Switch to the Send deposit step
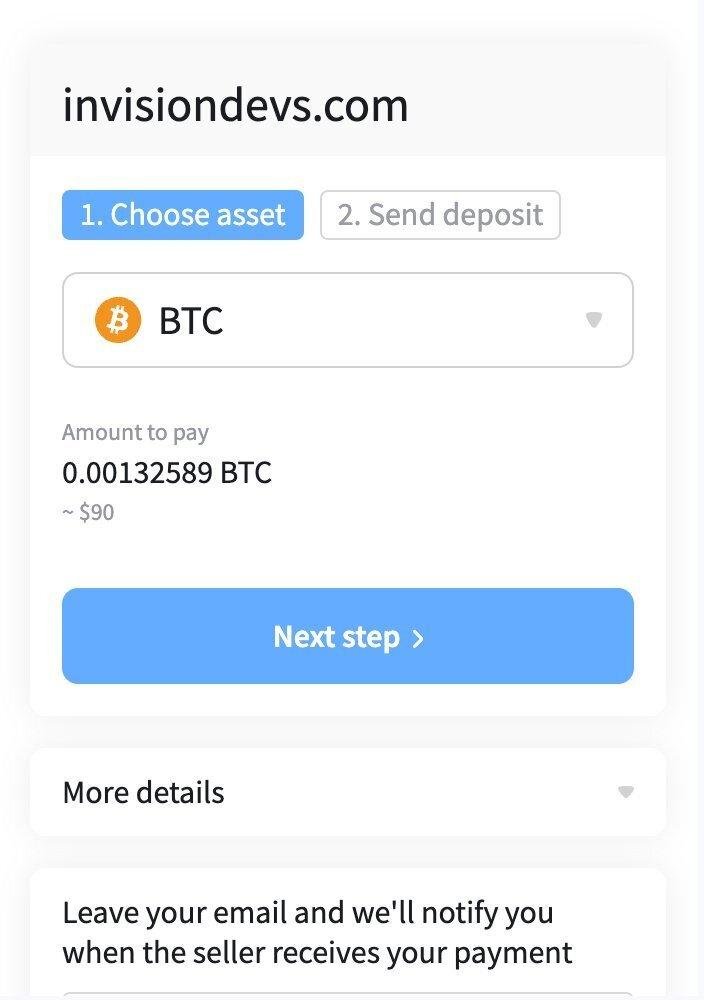The image size is (704, 1000). (440, 215)
